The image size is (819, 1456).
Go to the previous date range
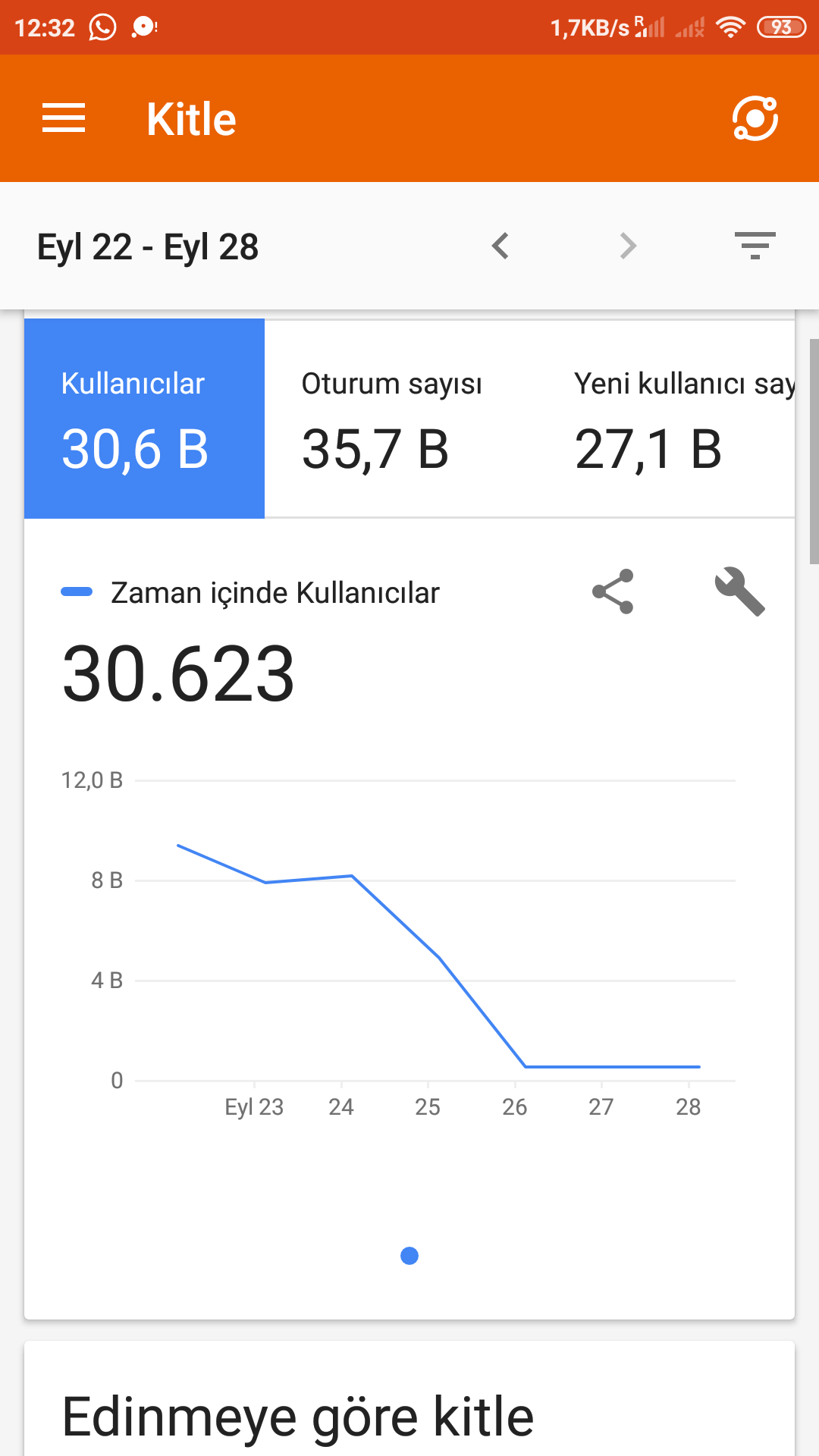pyautogui.click(x=500, y=246)
